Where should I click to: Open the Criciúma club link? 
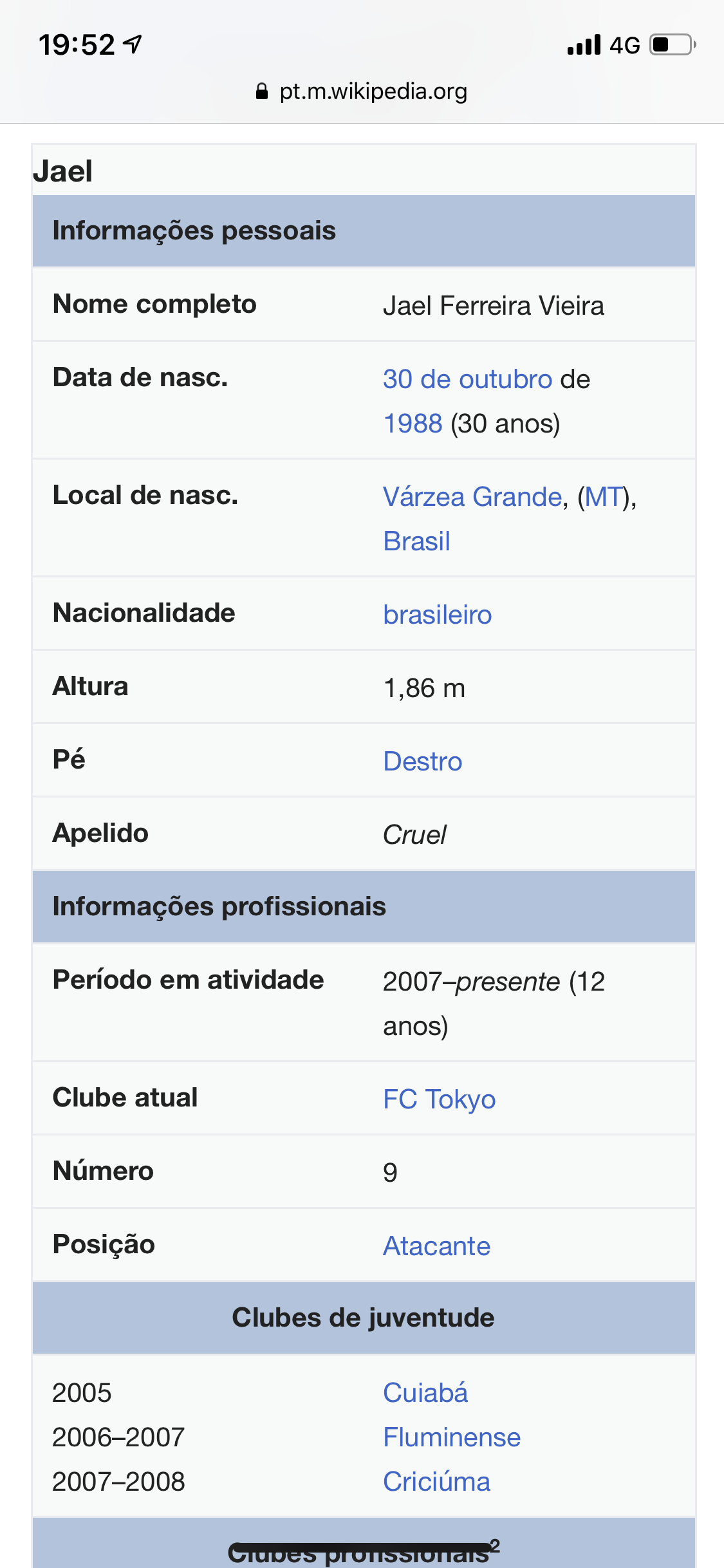436,1482
